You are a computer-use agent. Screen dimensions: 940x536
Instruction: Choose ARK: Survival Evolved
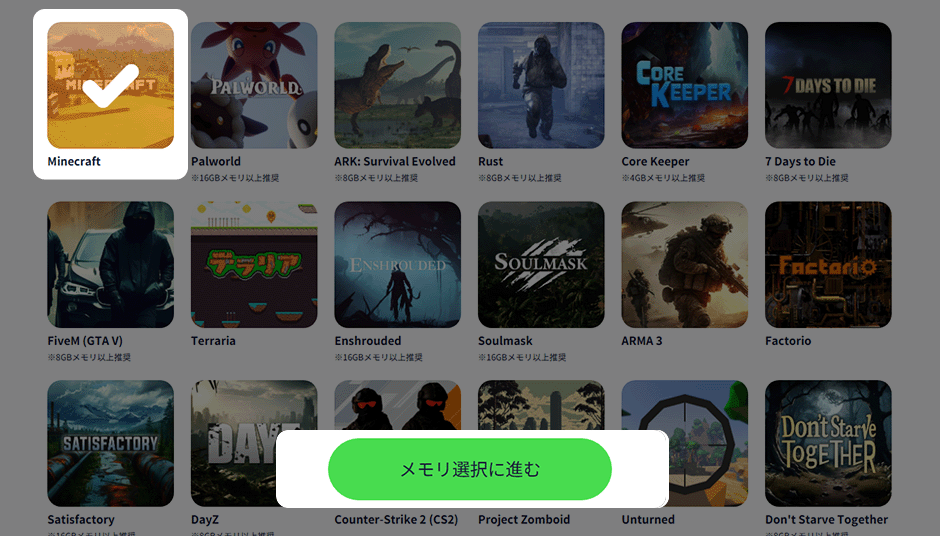point(397,86)
